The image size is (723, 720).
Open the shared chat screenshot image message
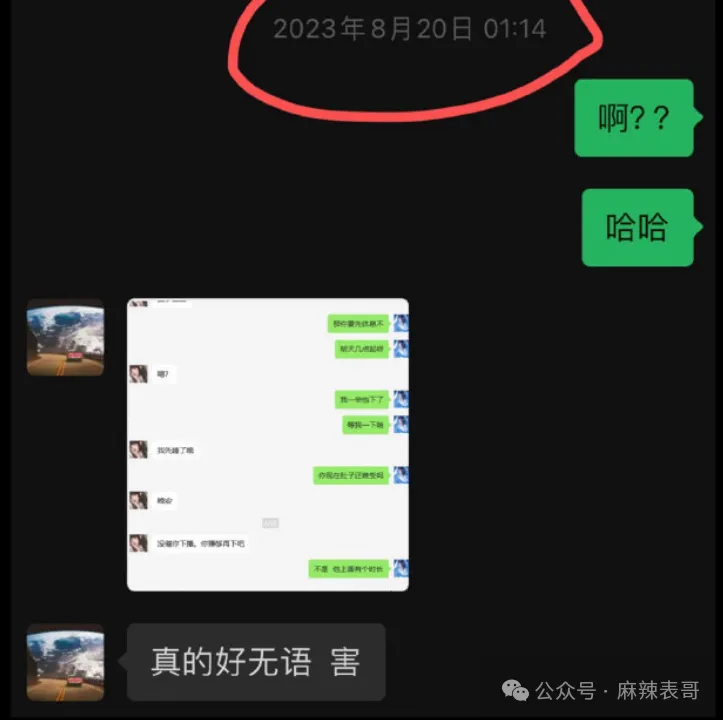267,444
